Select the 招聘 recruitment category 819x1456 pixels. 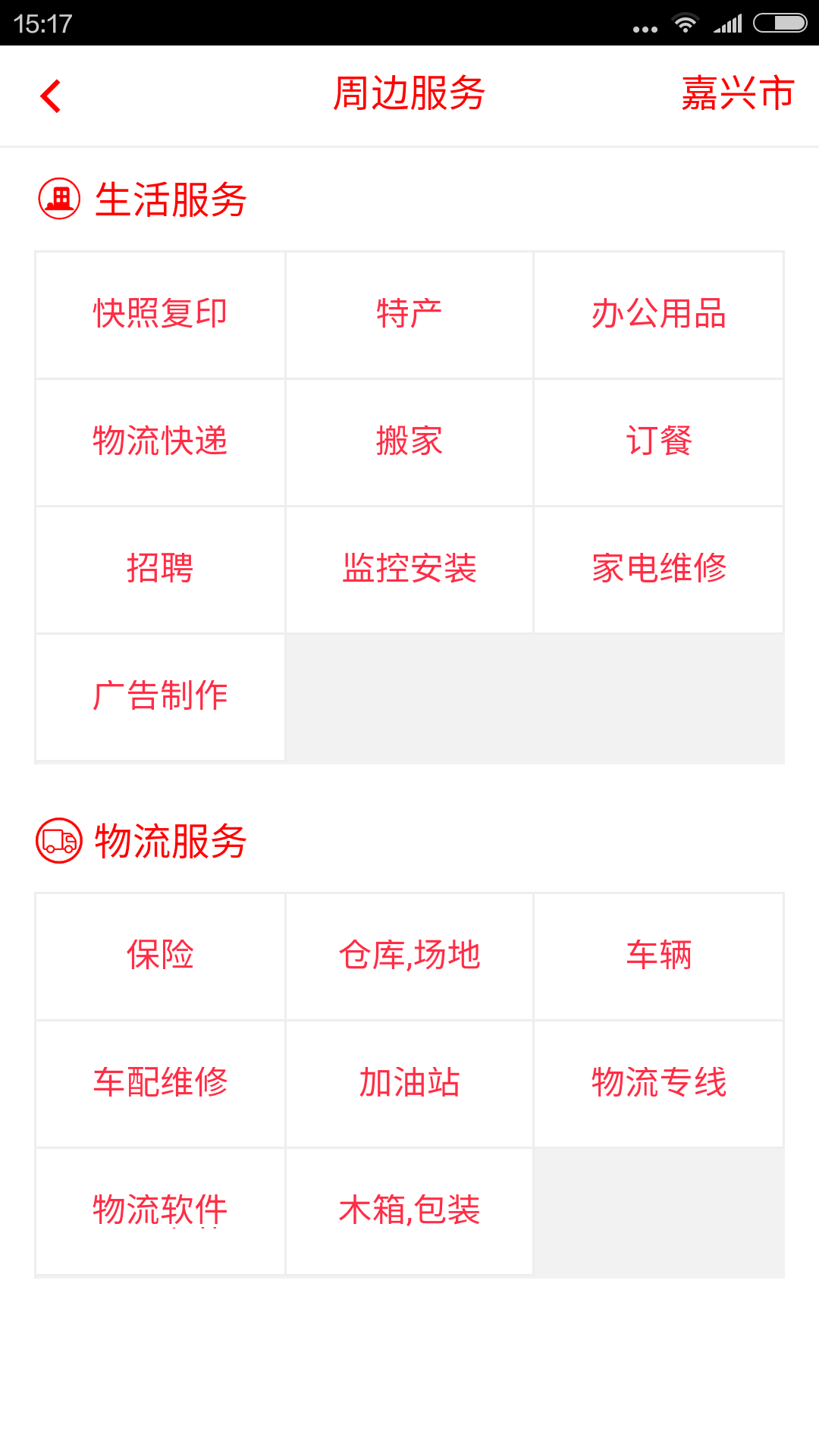(159, 569)
